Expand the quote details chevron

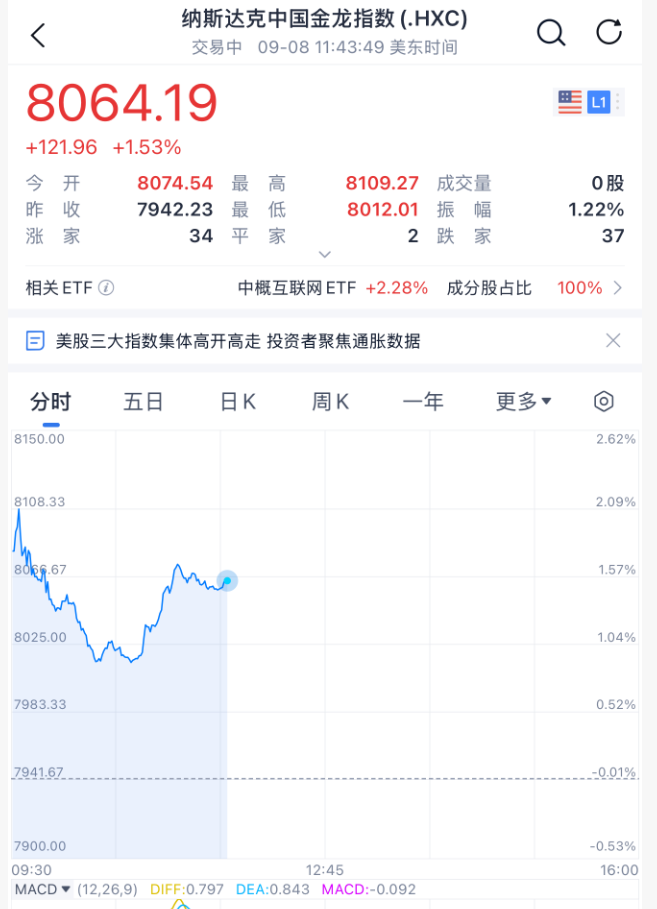(x=325, y=255)
